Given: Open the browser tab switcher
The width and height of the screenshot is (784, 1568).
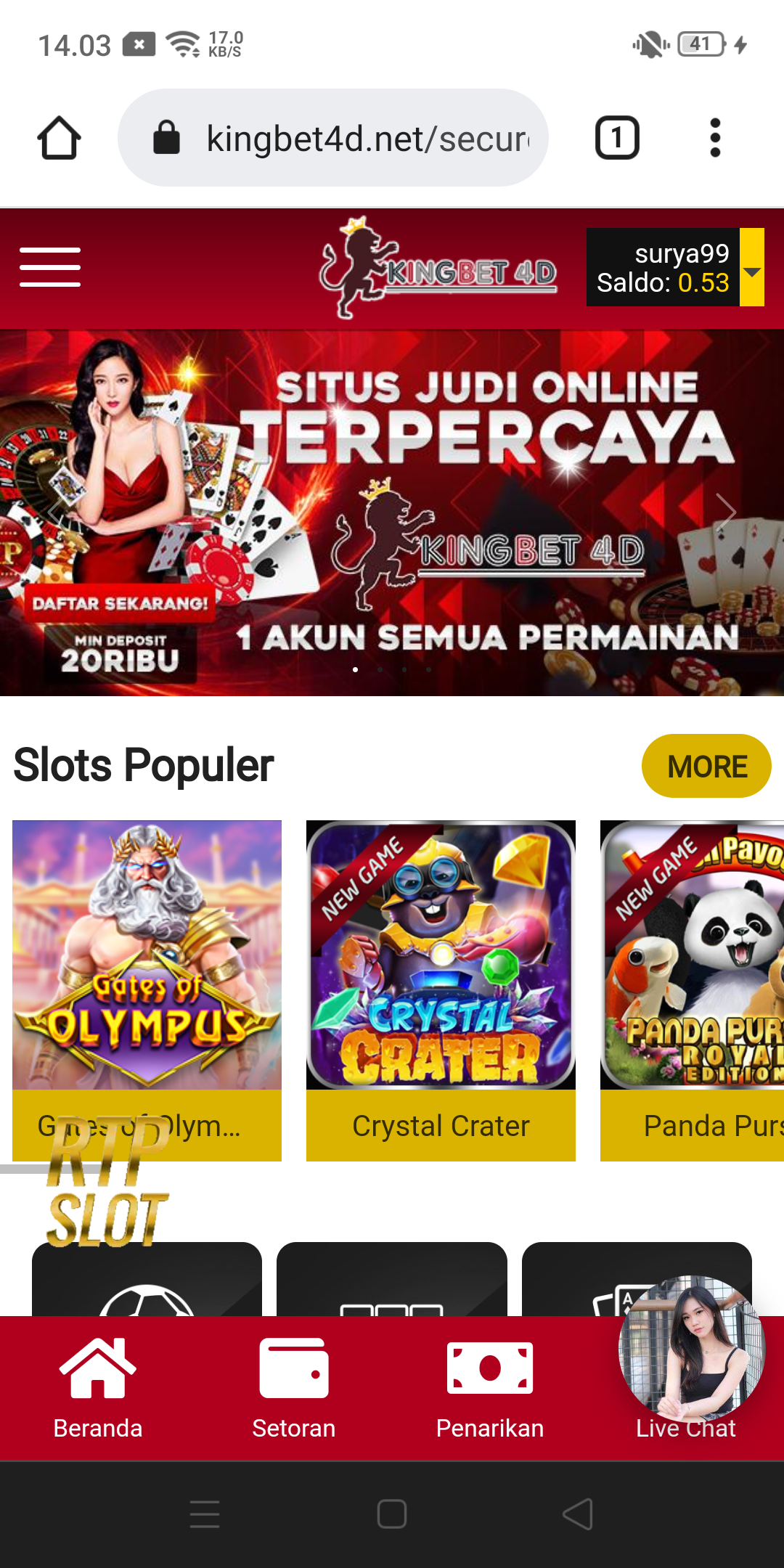Looking at the screenshot, I should click(617, 138).
